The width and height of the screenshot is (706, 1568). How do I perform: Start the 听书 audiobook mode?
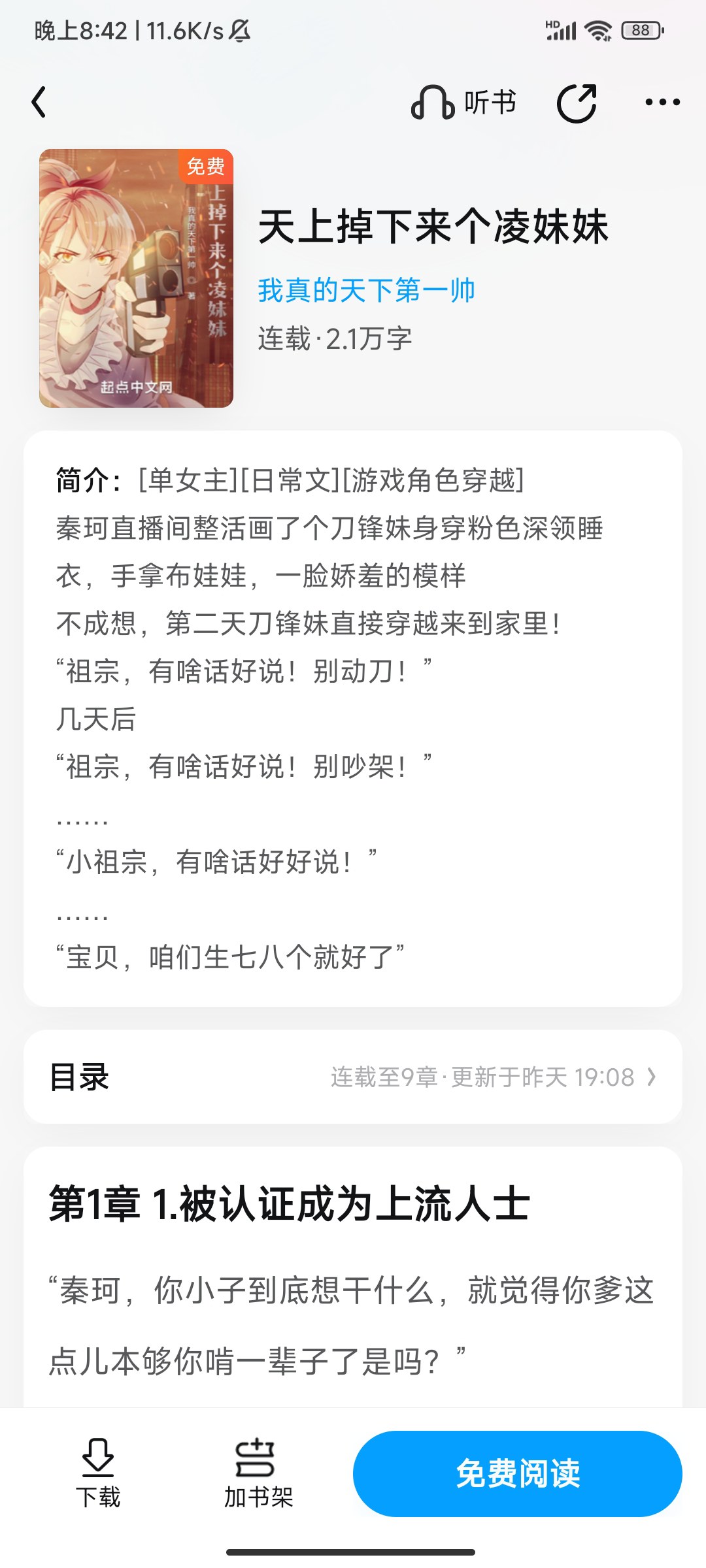[x=463, y=103]
